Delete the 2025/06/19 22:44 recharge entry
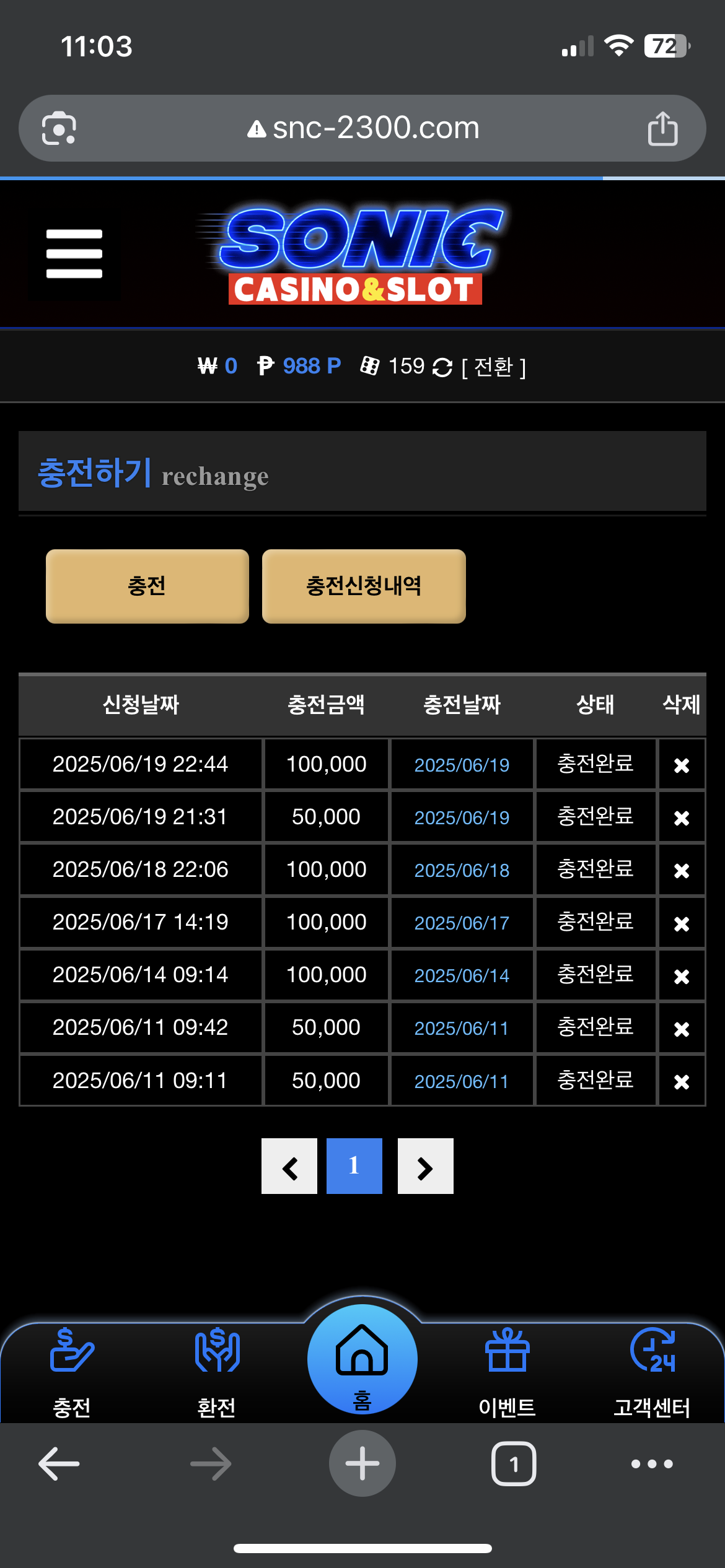This screenshot has height=1568, width=725. tap(682, 765)
